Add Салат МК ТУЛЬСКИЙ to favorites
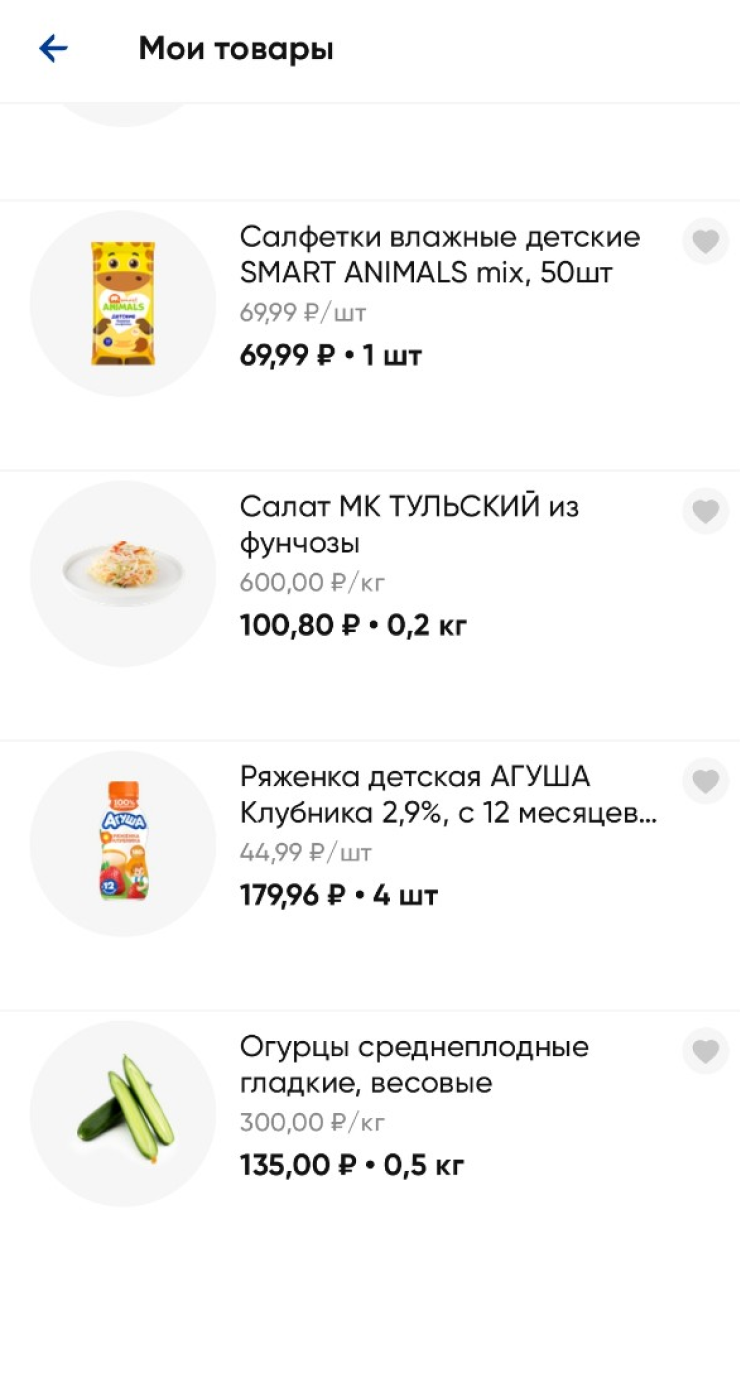 [x=705, y=512]
